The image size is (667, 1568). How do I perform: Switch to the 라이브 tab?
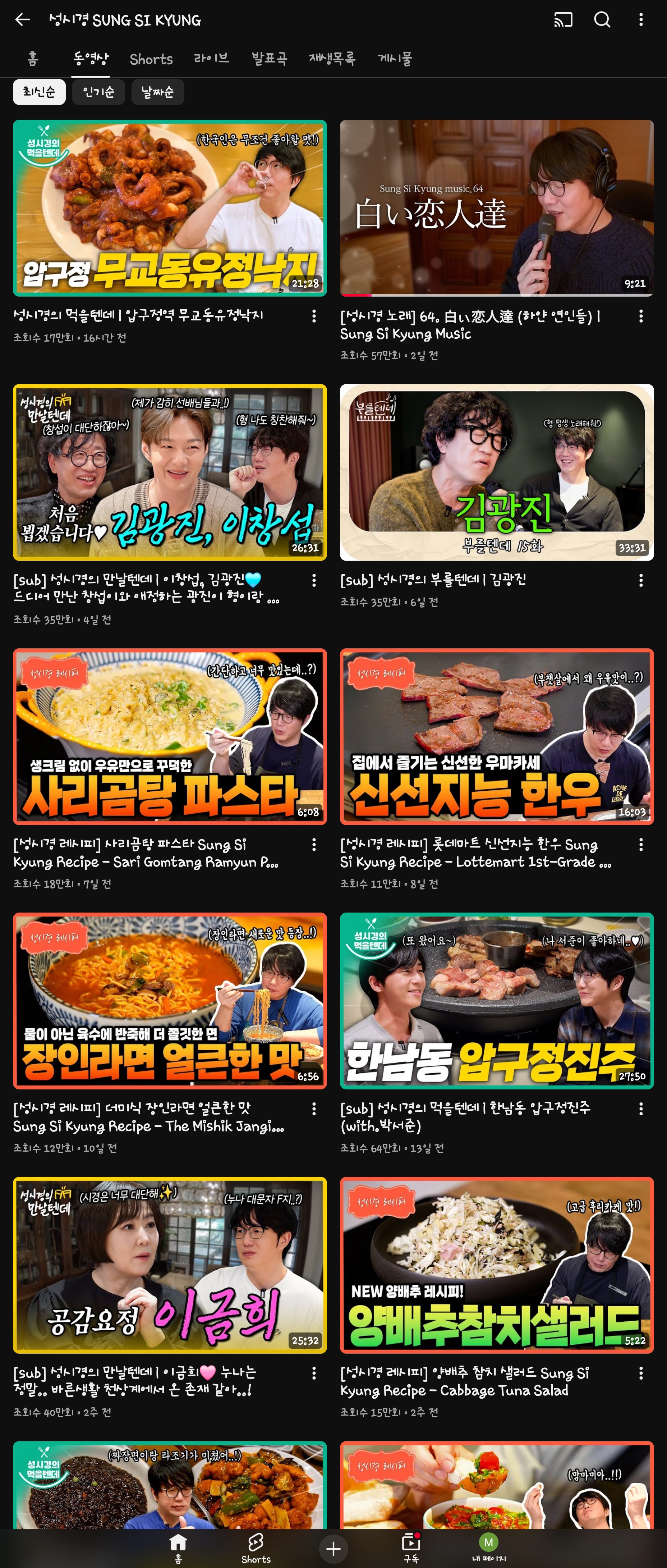tap(211, 59)
